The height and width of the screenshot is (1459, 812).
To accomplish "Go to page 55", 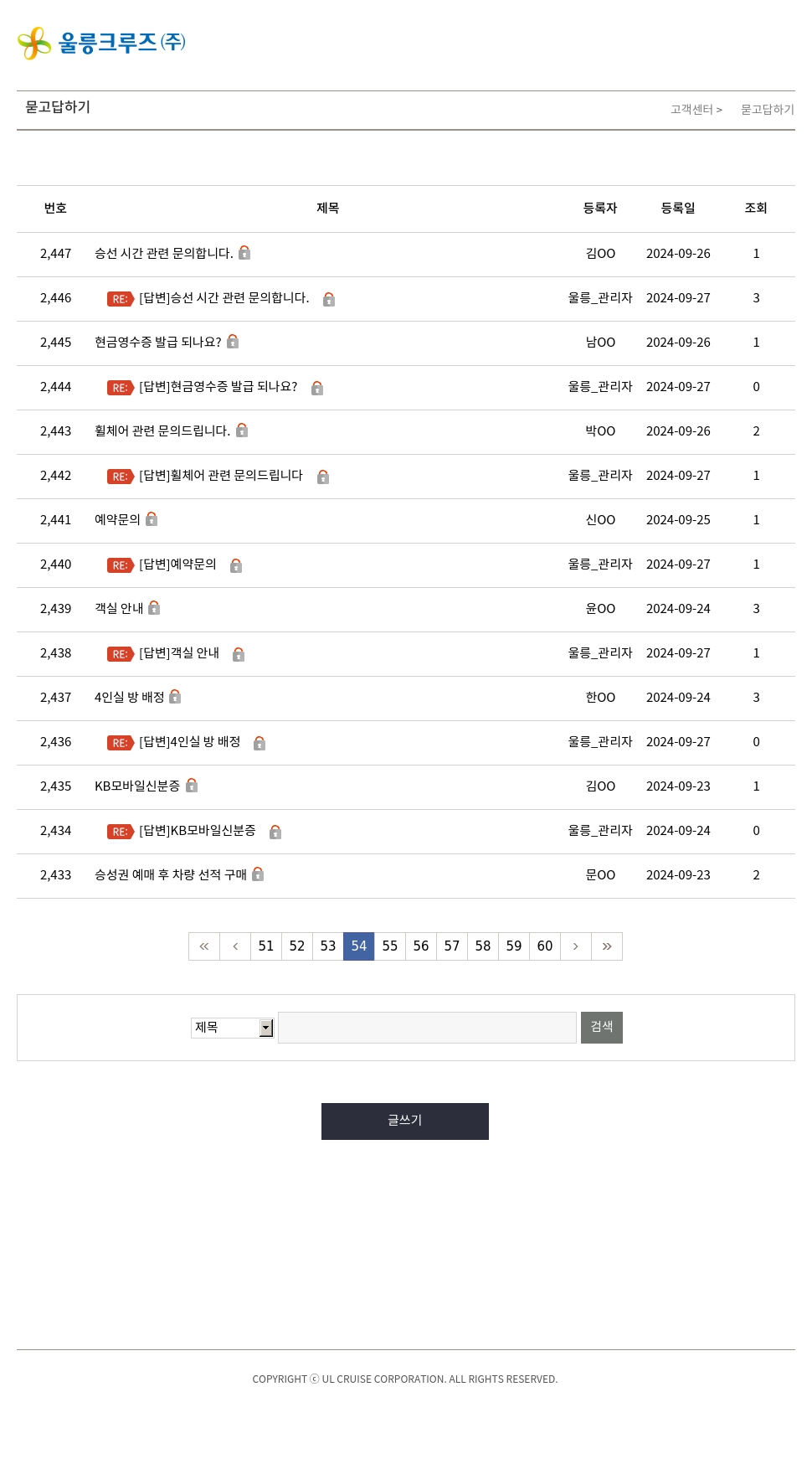I will point(390,946).
